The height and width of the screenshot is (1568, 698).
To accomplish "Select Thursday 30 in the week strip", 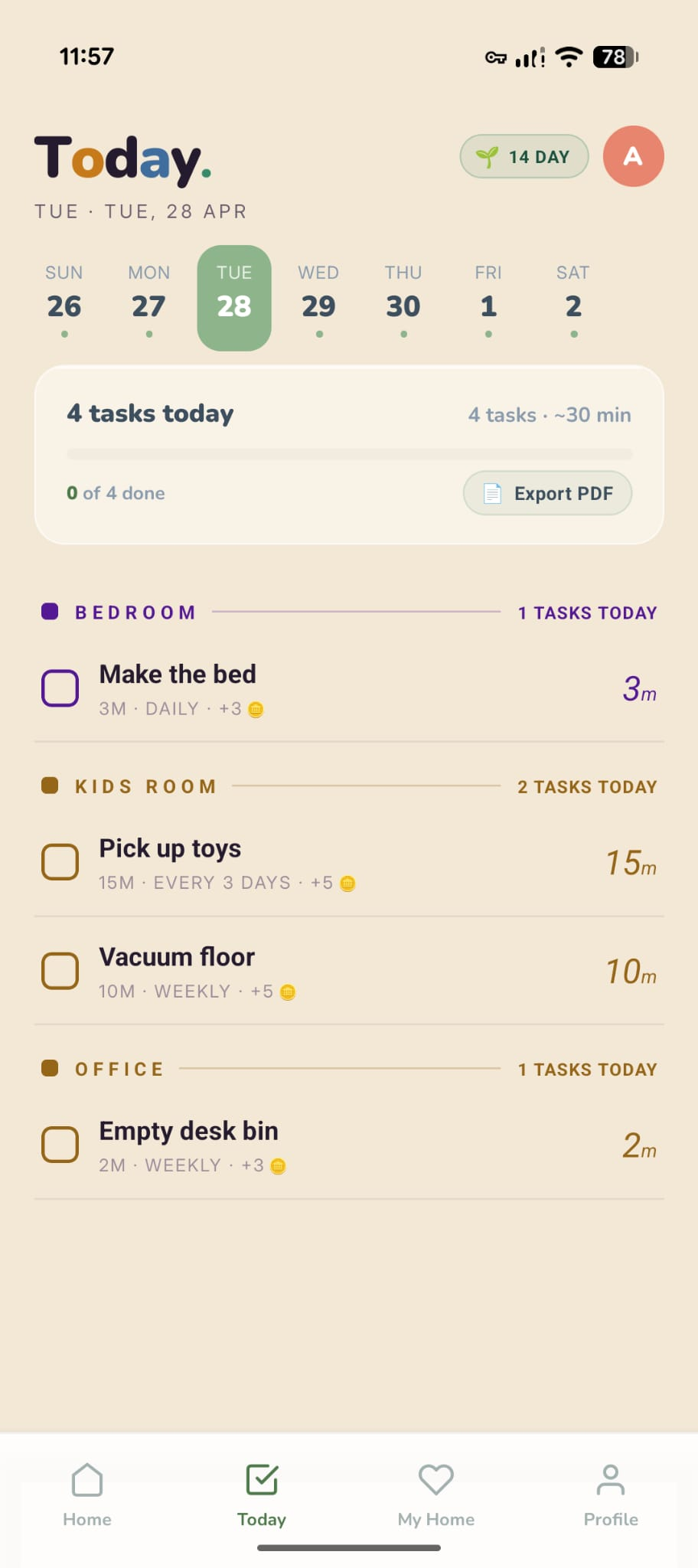I will pos(403,299).
